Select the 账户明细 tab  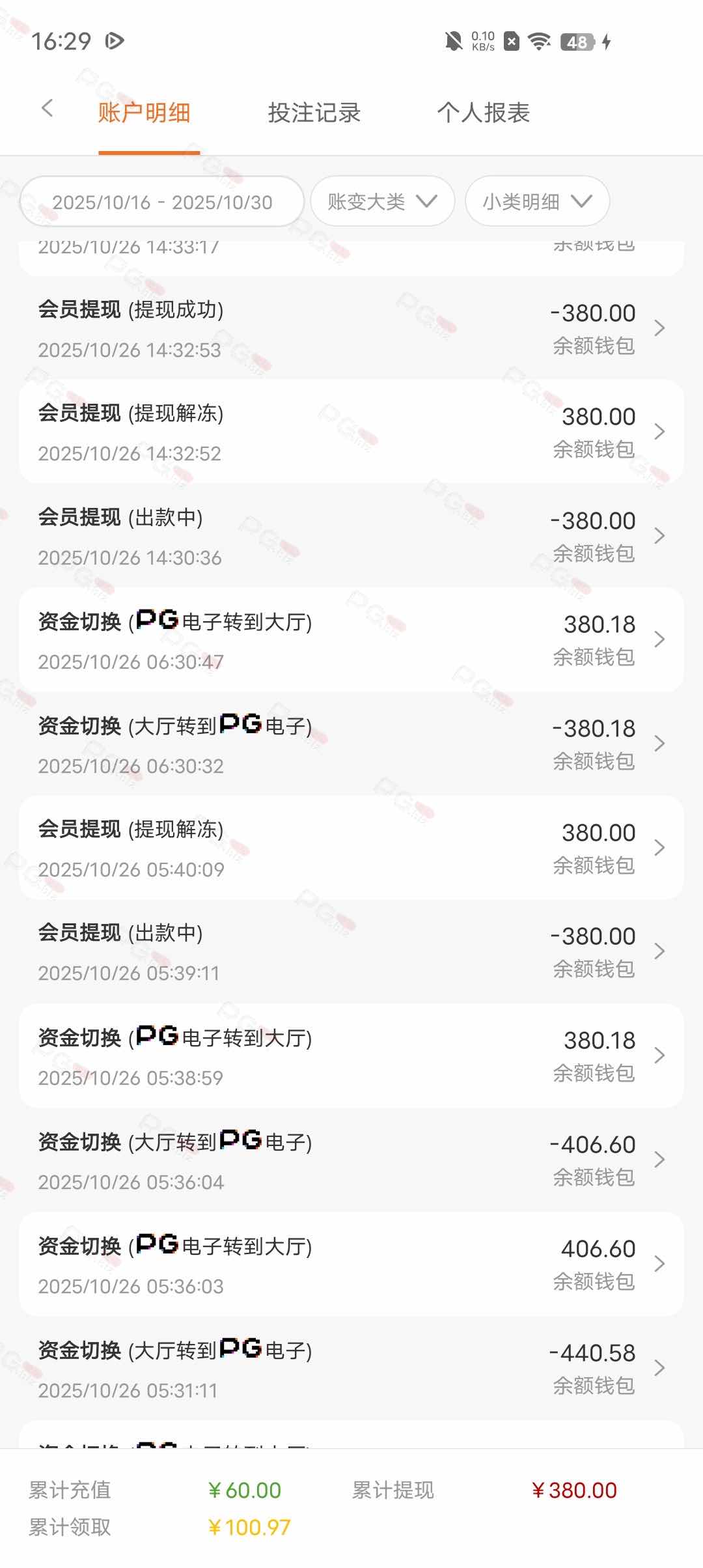click(145, 113)
